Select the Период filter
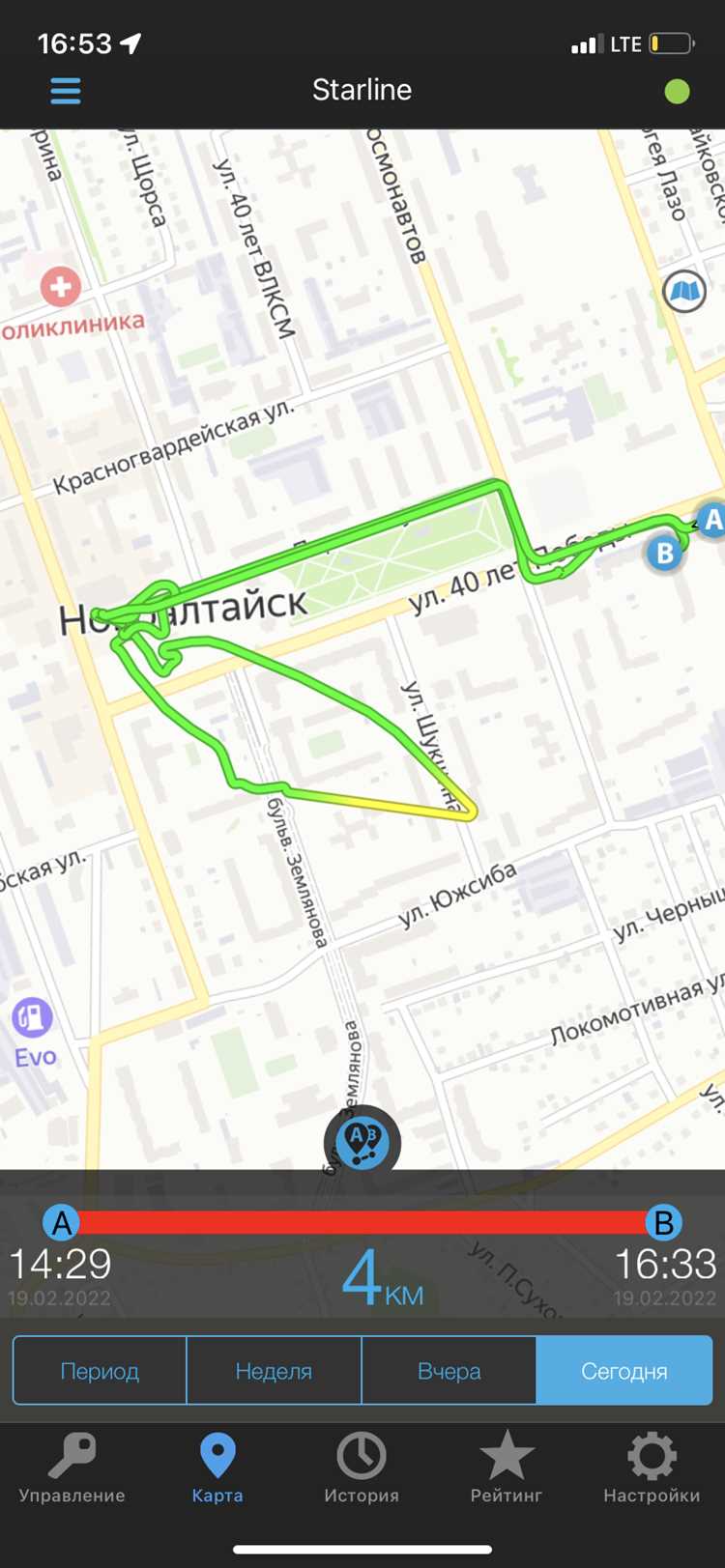Image resolution: width=725 pixels, height=1568 pixels. [x=100, y=1370]
